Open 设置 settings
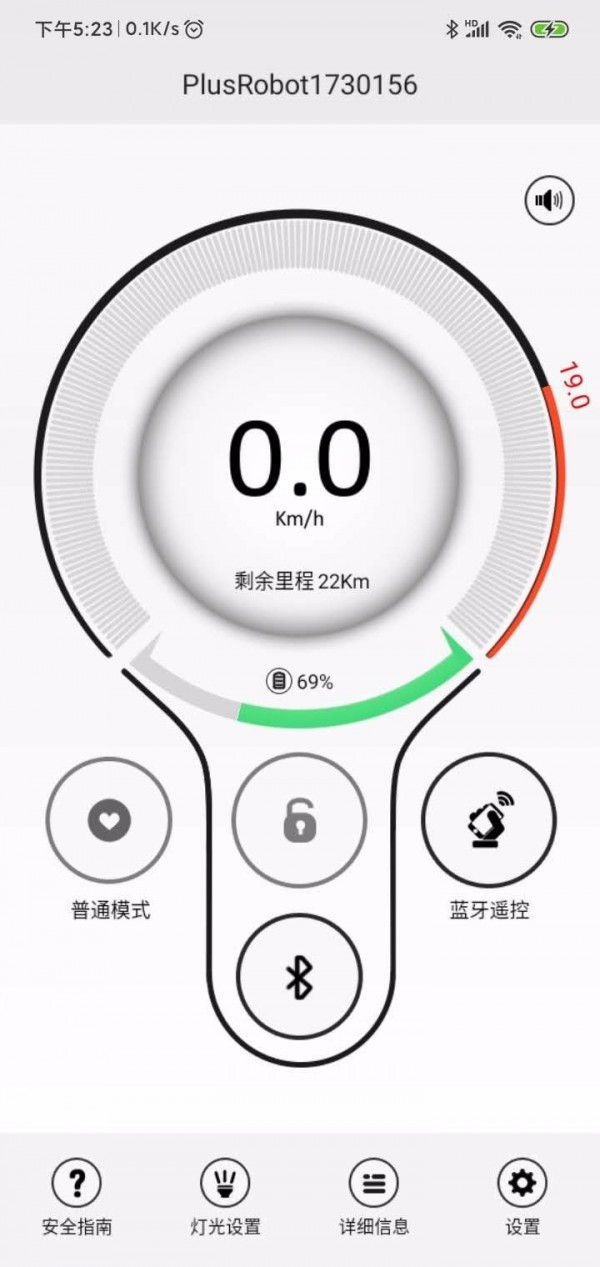 point(522,1198)
